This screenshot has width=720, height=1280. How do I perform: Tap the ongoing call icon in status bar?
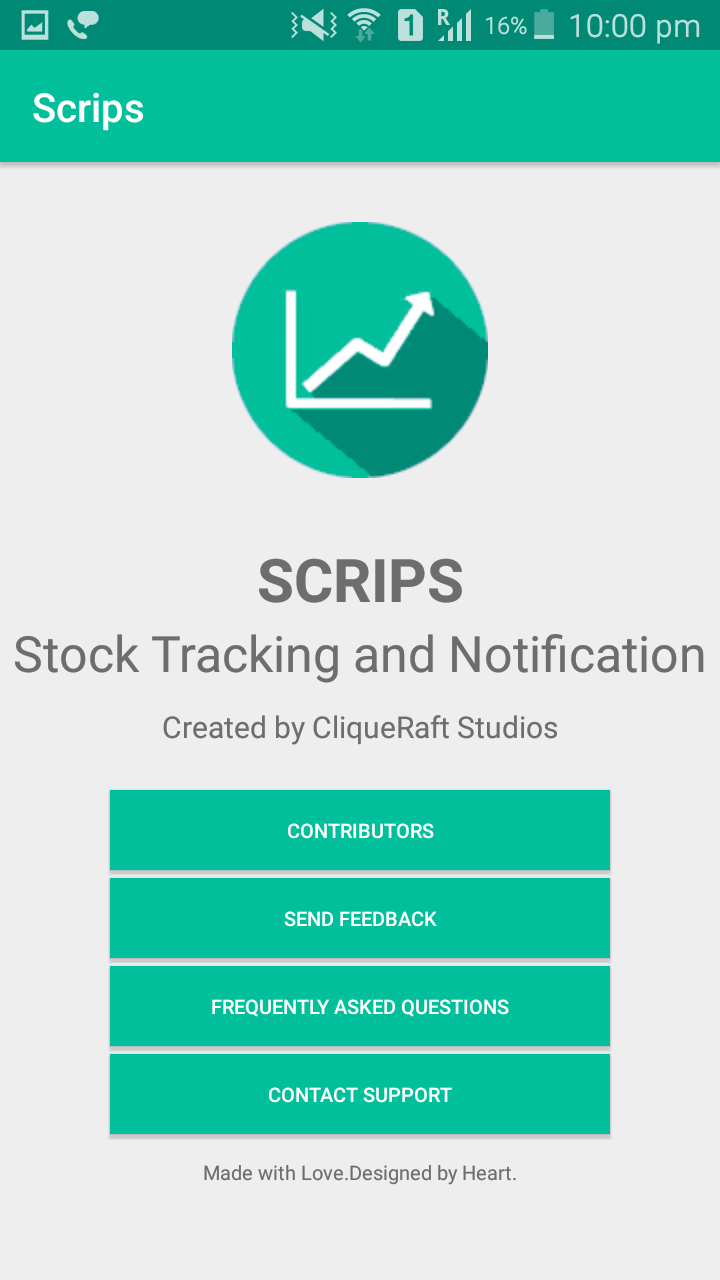(x=80, y=25)
